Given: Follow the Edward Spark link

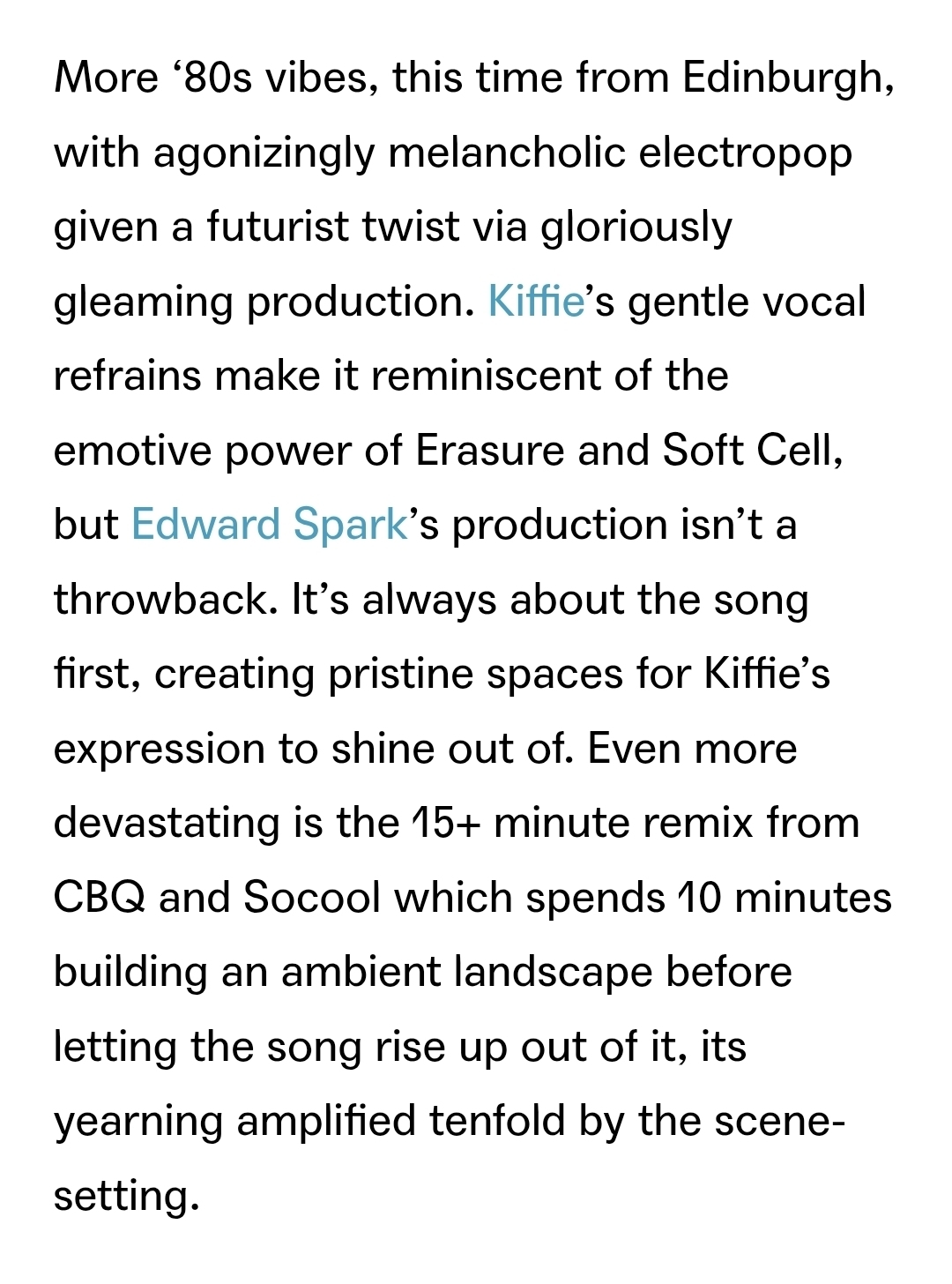Looking at the screenshot, I should pos(269,525).
